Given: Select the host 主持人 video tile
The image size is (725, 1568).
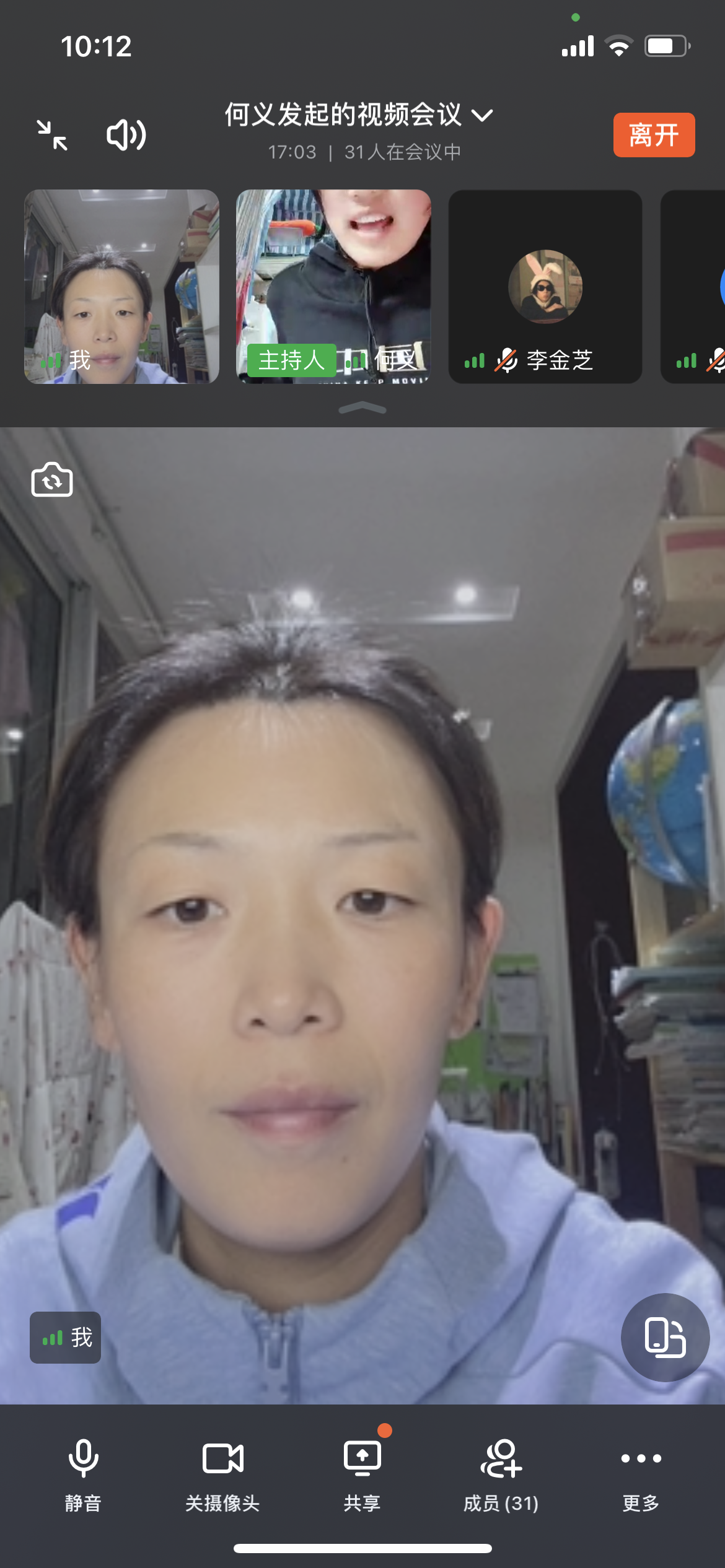Looking at the screenshot, I should 333,286.
